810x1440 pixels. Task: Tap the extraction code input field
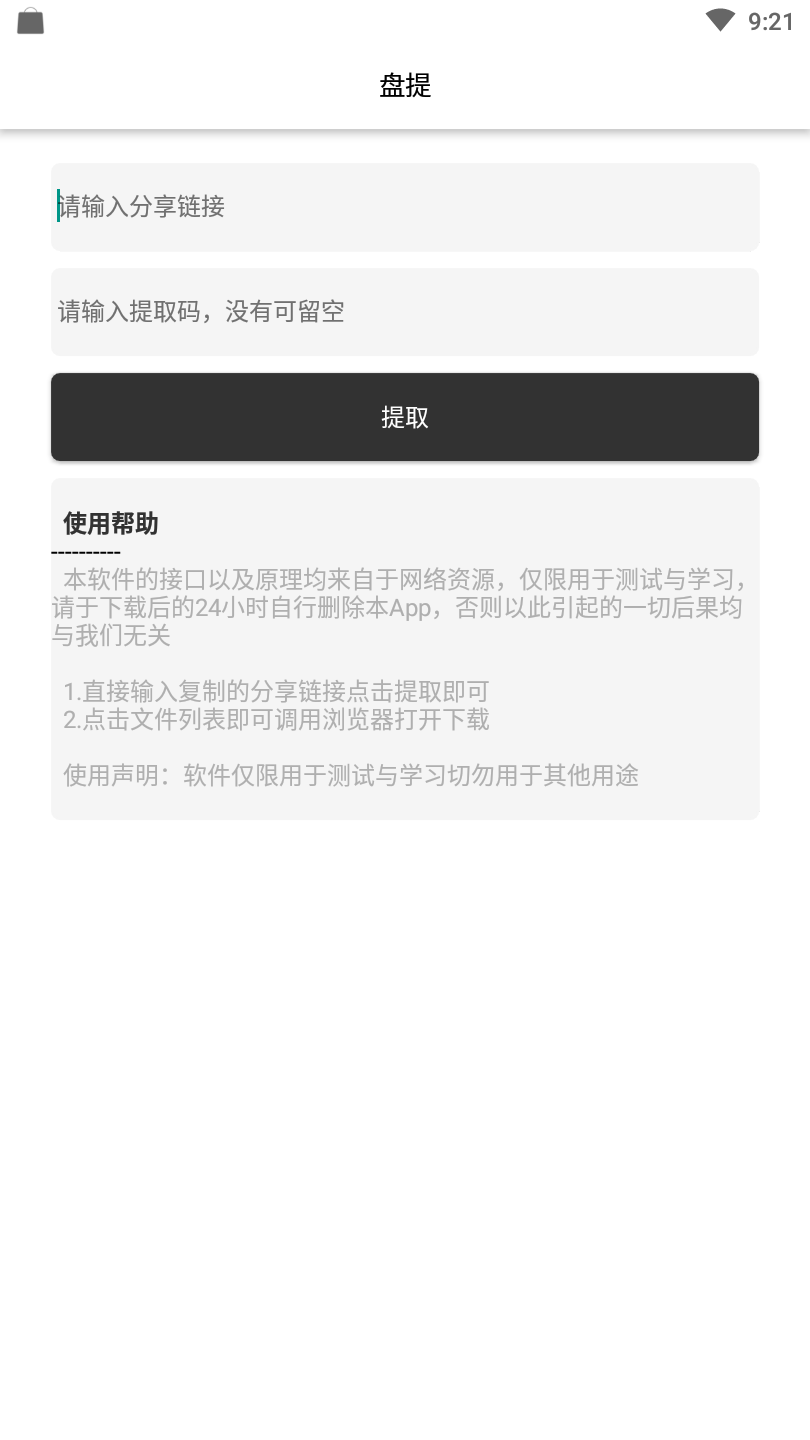(405, 312)
